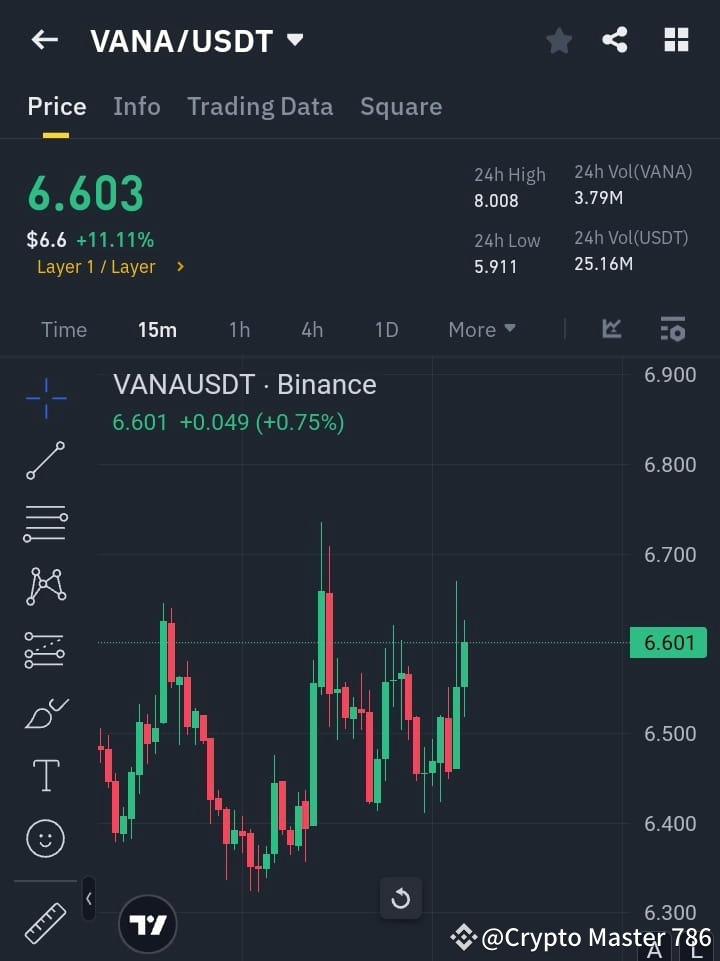Click the TradingView logo
Screen dimensions: 720x961
(x=148, y=922)
